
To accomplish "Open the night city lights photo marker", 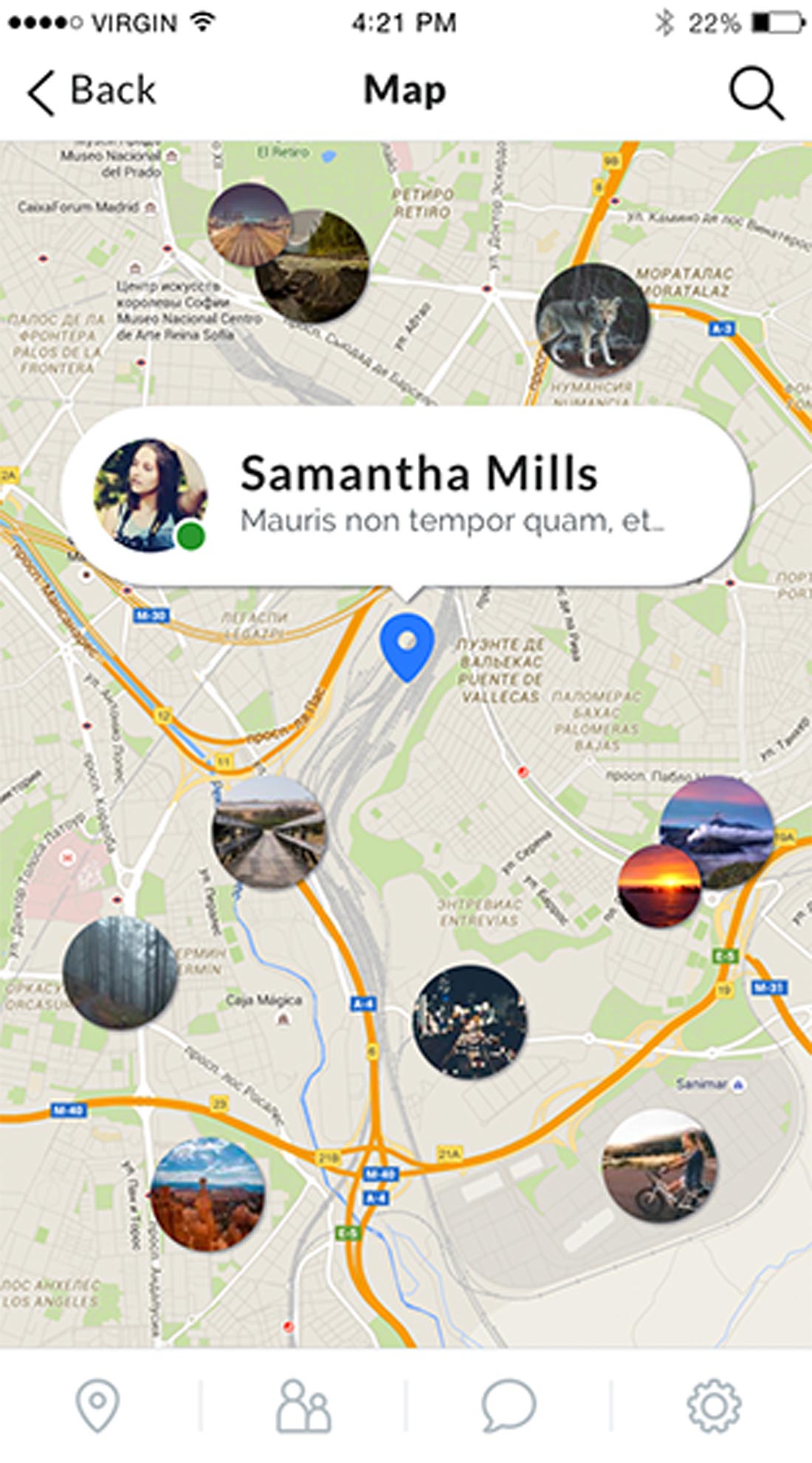I will point(469,1022).
